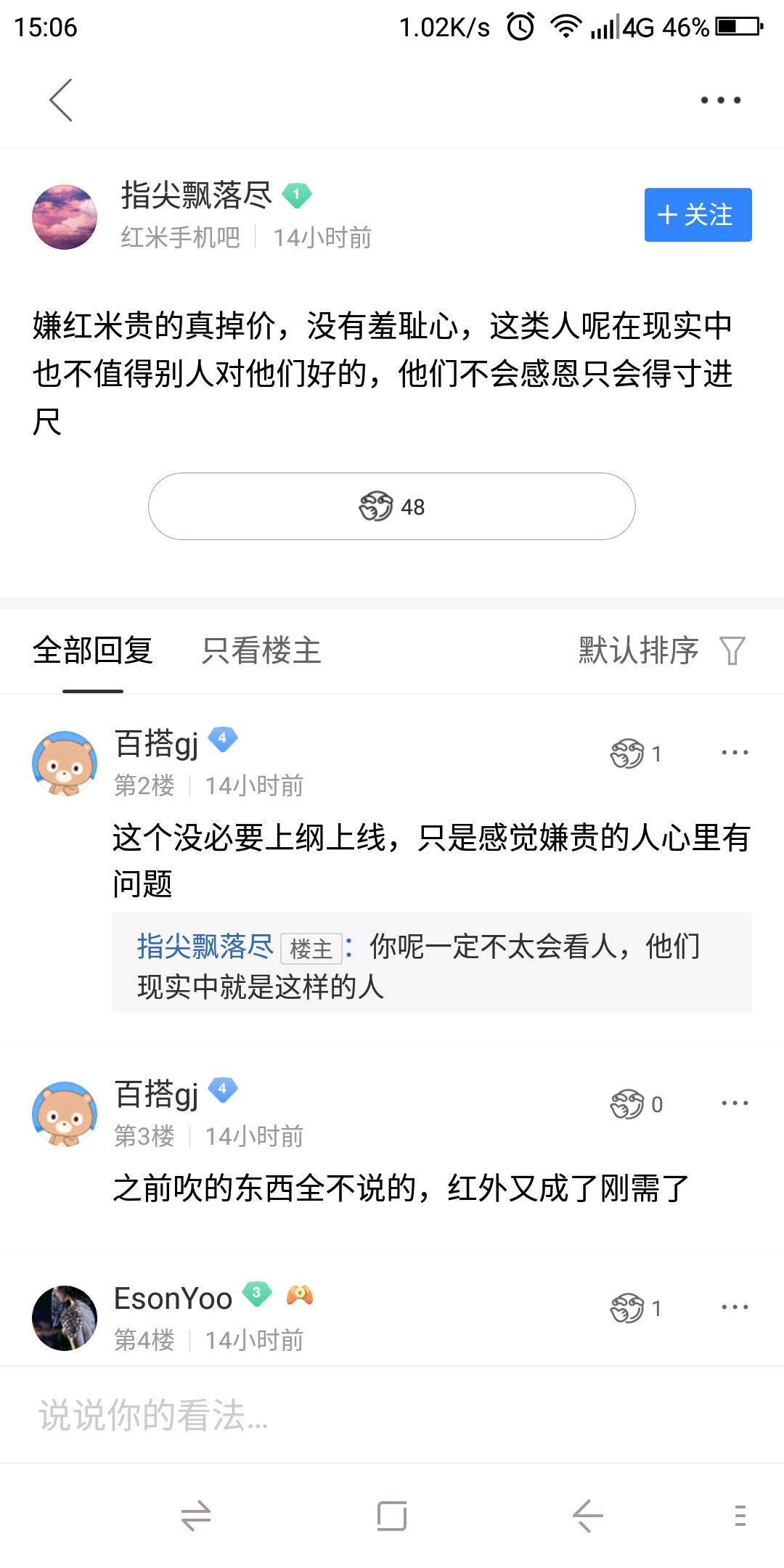Open 指尖飘落尽's profile avatar
The height and width of the screenshot is (1568, 784).
pyautogui.click(x=65, y=217)
